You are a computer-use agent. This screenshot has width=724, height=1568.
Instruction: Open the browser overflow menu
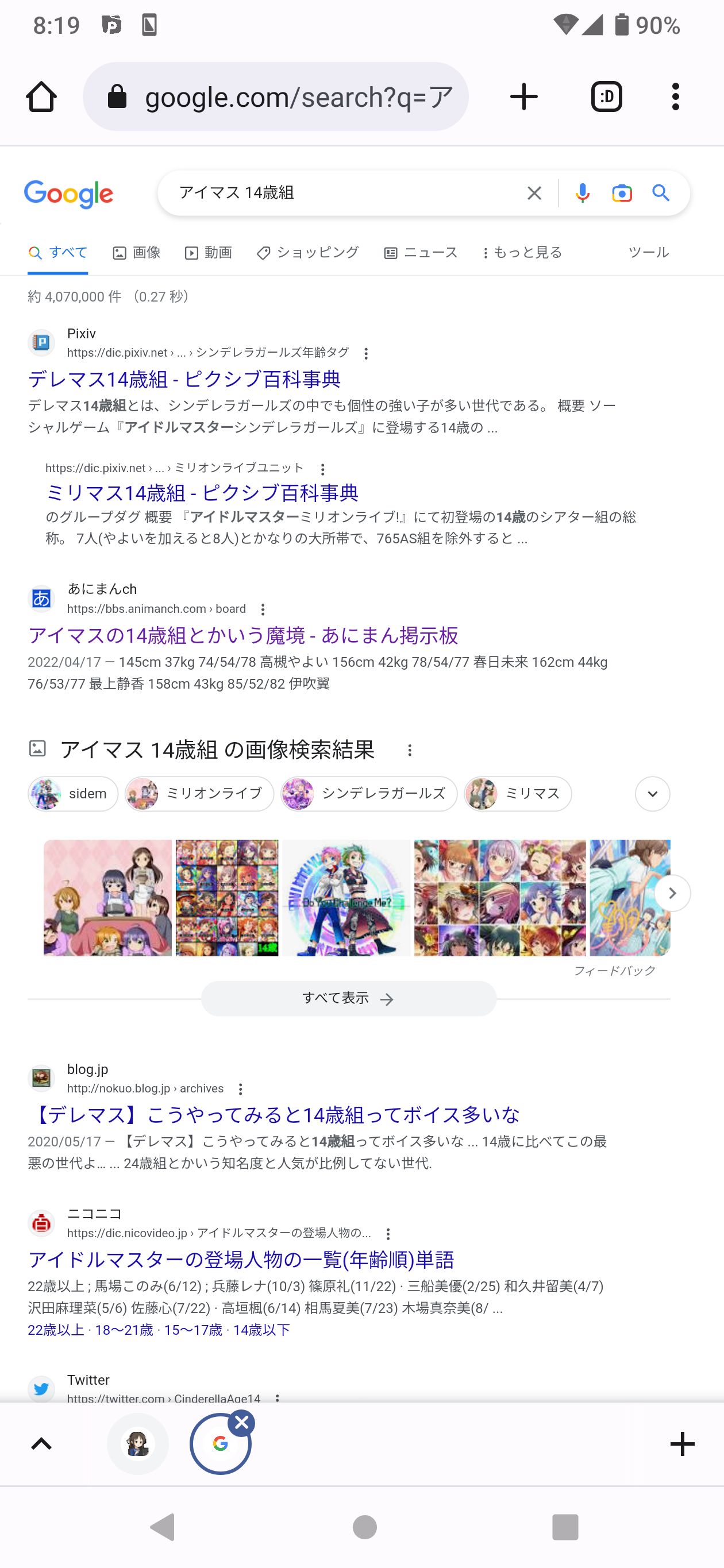675,97
